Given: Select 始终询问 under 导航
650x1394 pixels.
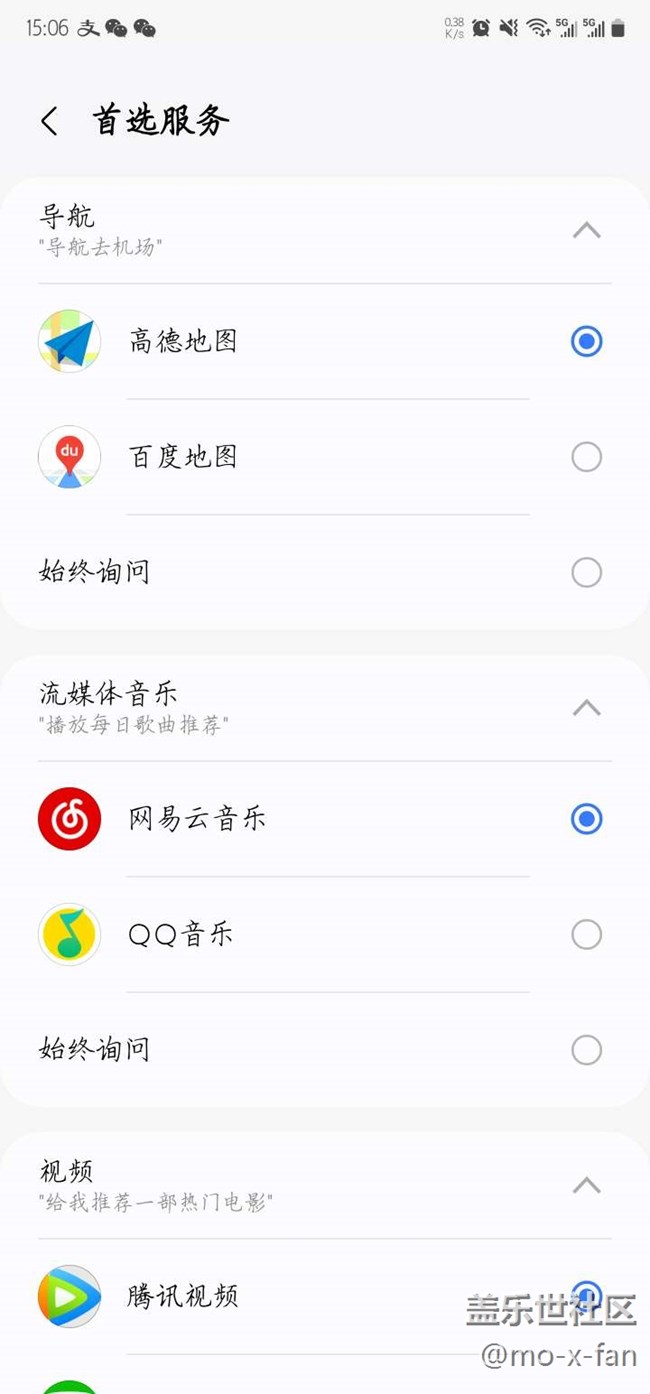Looking at the screenshot, I should click(x=325, y=572).
